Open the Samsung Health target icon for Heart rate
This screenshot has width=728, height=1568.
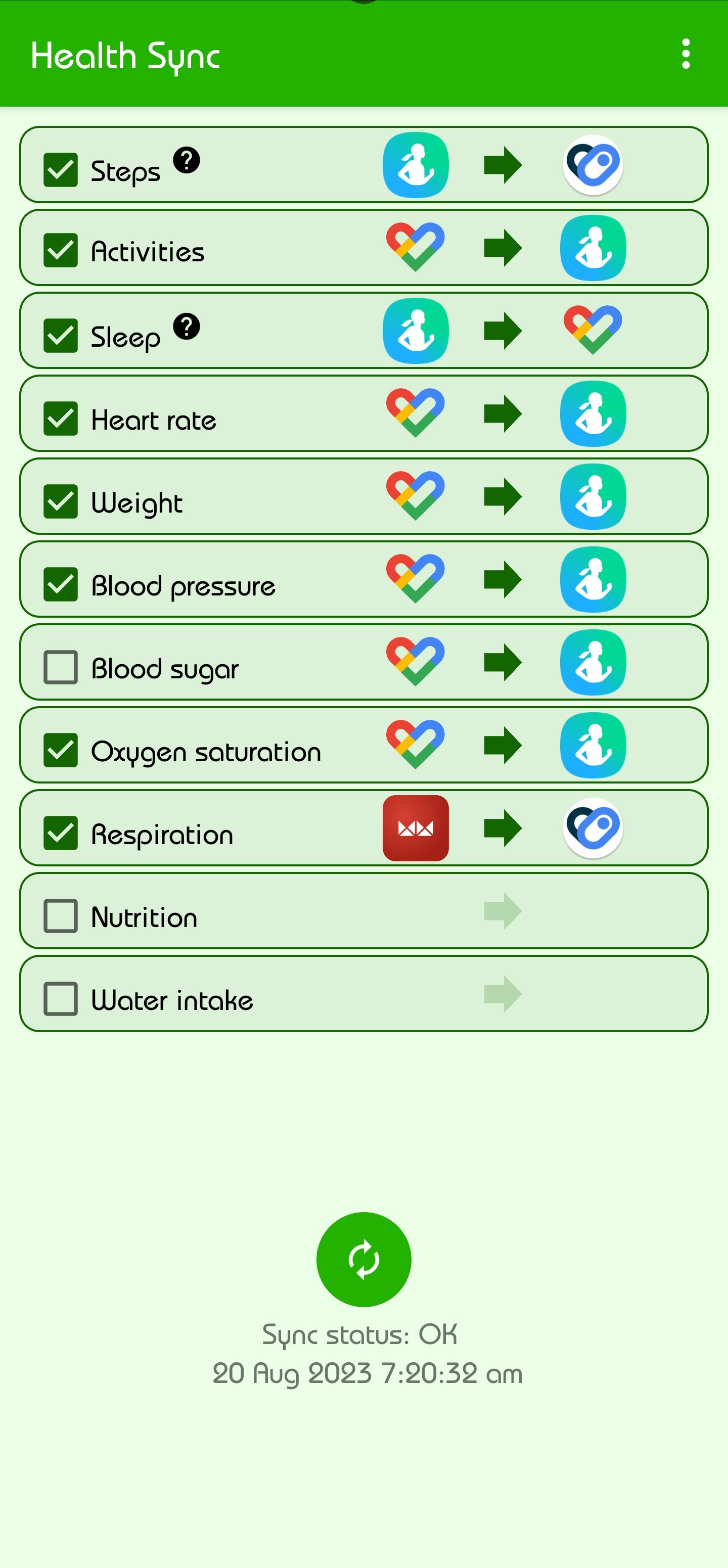(594, 412)
